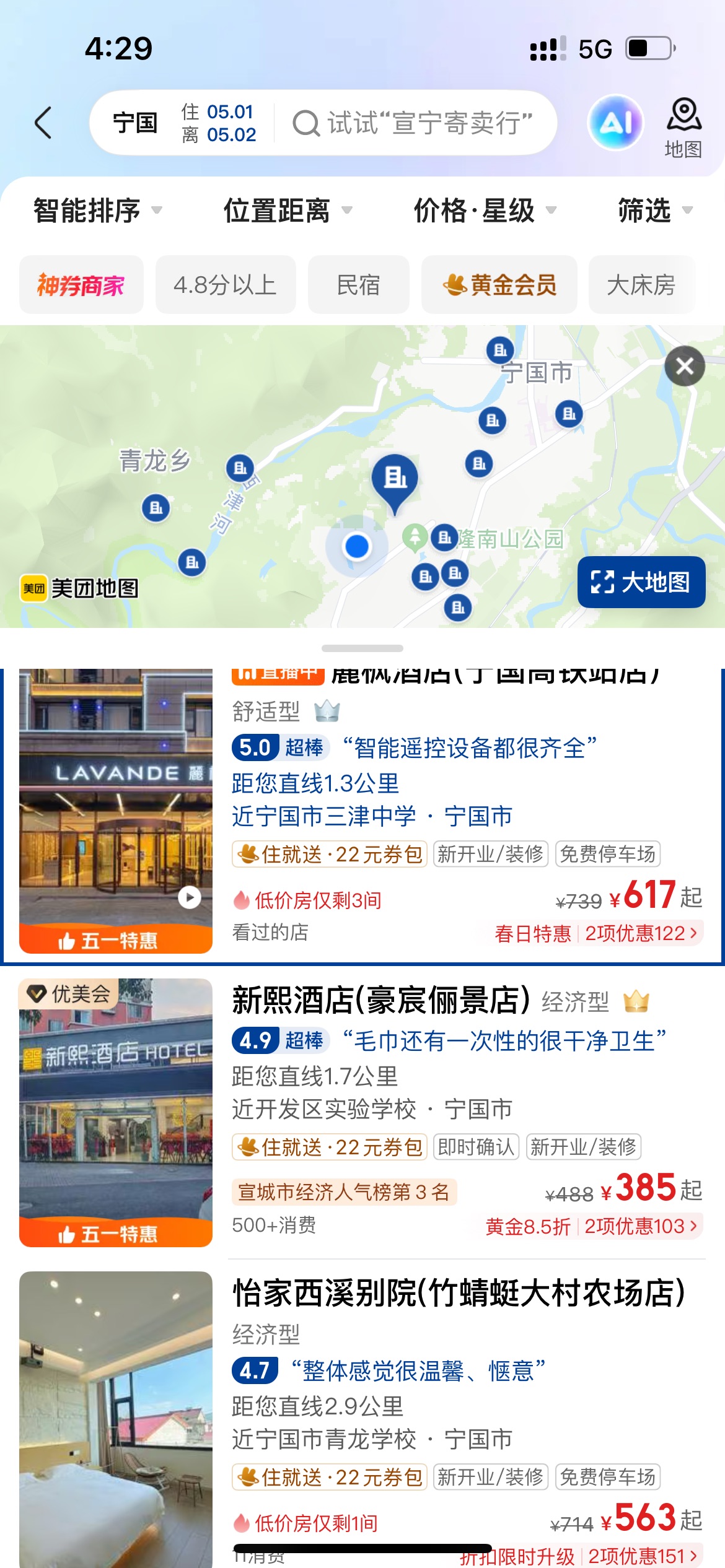725x1568 pixels.
Task: Expand the 位置距离 dropdown
Action: [x=287, y=211]
